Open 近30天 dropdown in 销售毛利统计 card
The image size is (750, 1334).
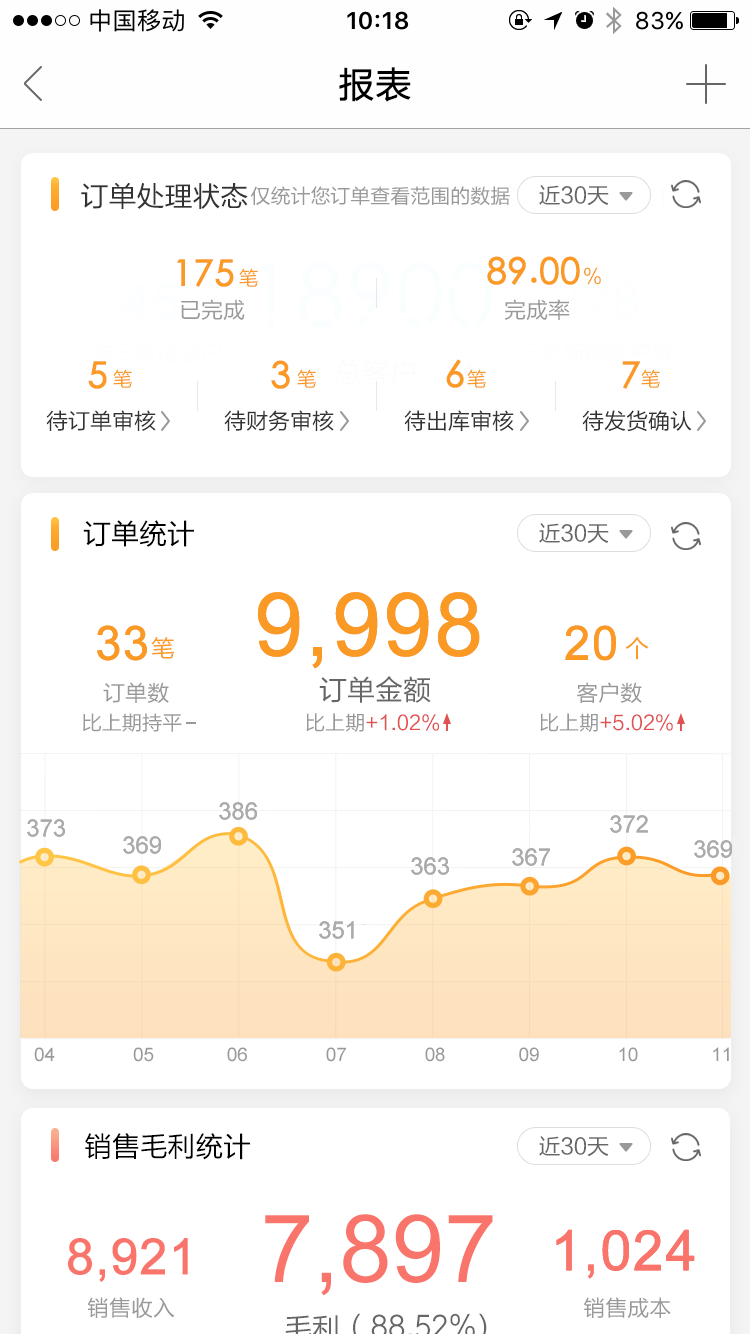(x=584, y=1146)
